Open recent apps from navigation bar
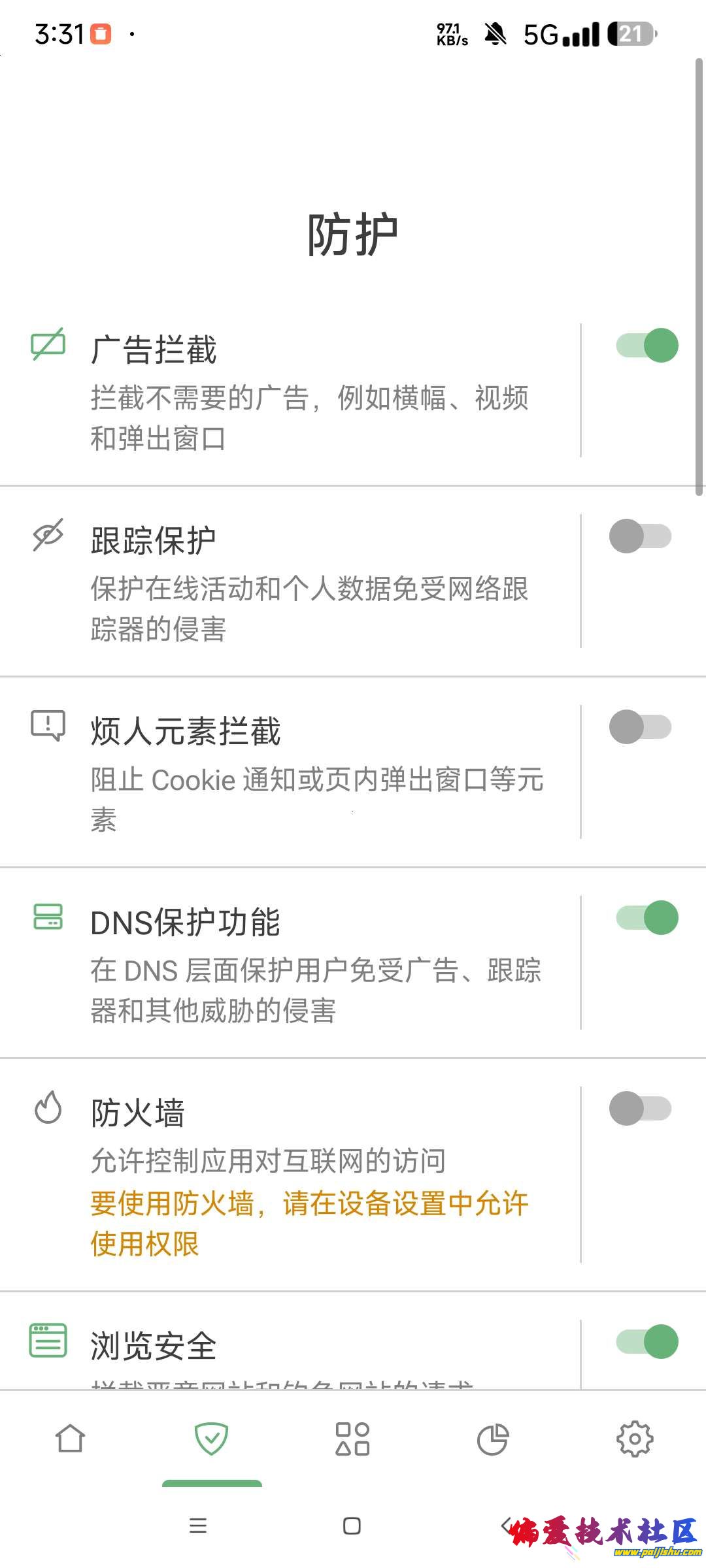706x1568 pixels. pyautogui.click(x=197, y=1526)
